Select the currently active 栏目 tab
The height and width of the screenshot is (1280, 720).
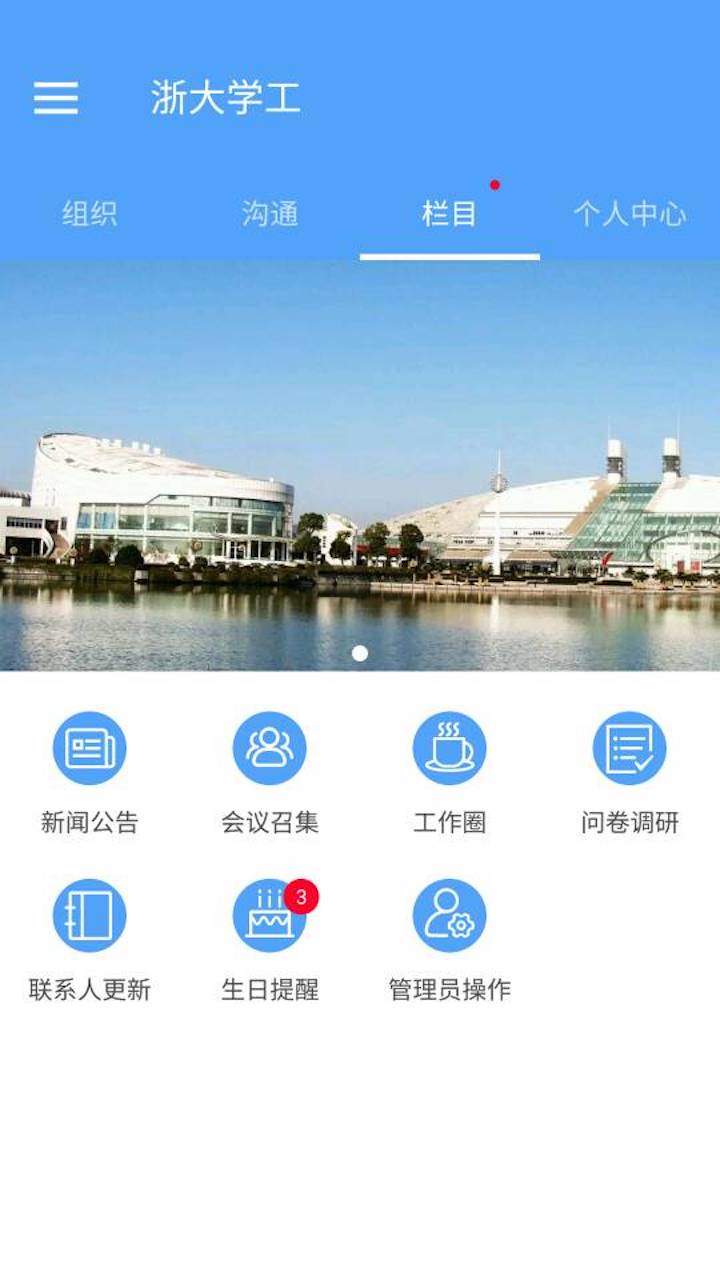(449, 212)
